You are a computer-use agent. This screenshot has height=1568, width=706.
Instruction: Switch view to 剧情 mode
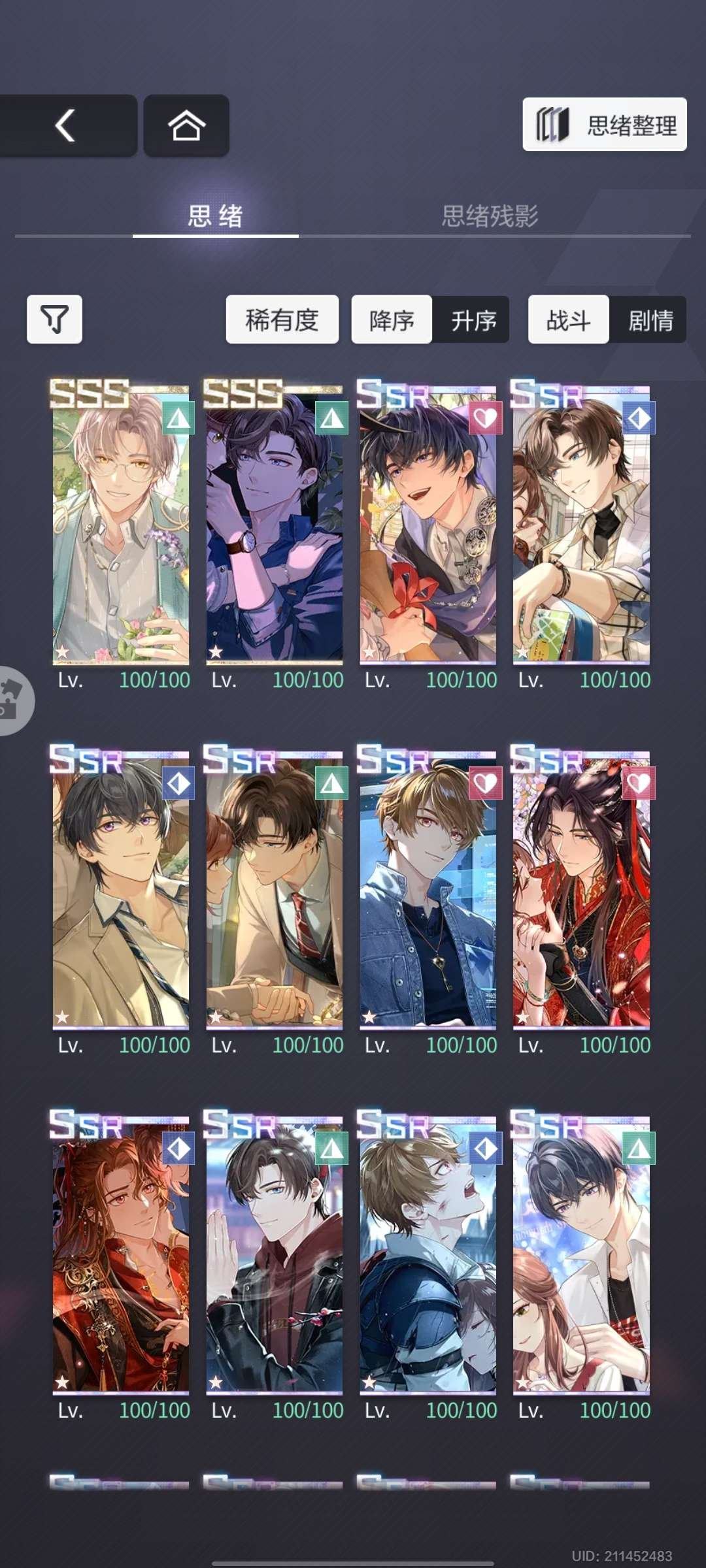tap(650, 319)
